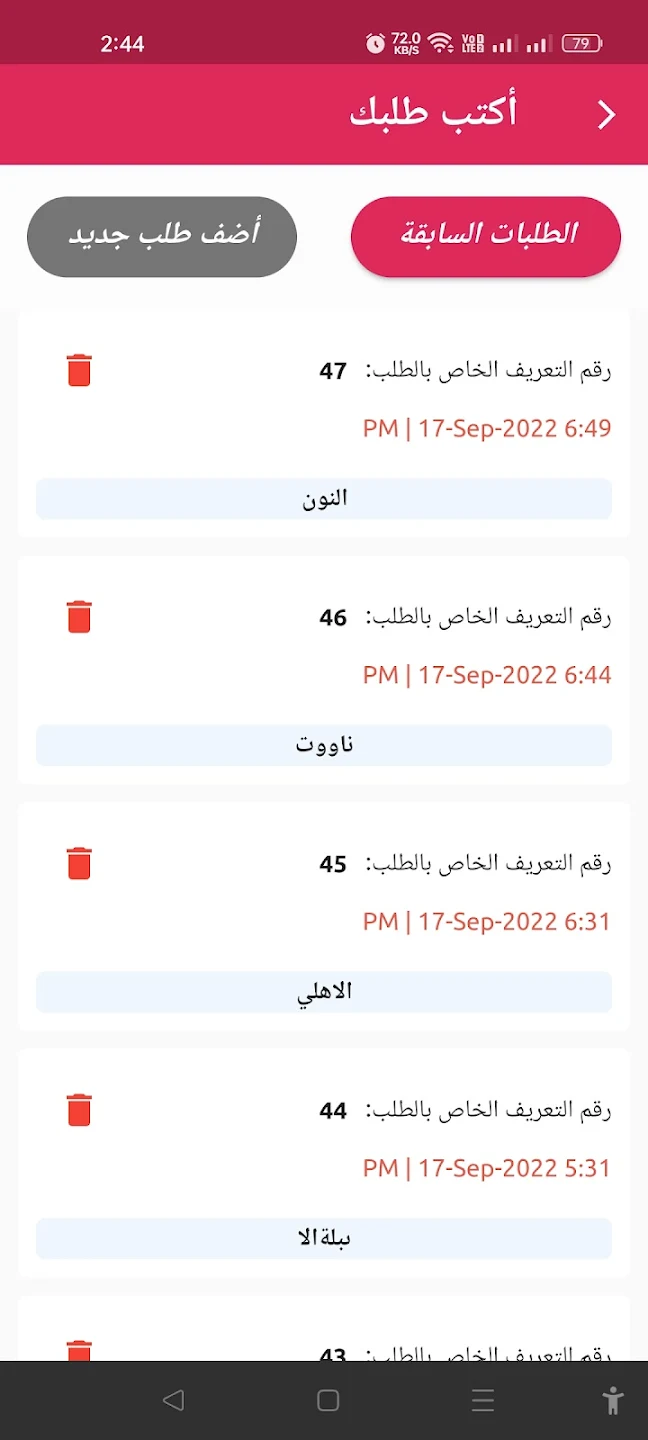The width and height of the screenshot is (648, 1440).
Task: Open أضف طلب جديد to add an order
Action: click(162, 236)
